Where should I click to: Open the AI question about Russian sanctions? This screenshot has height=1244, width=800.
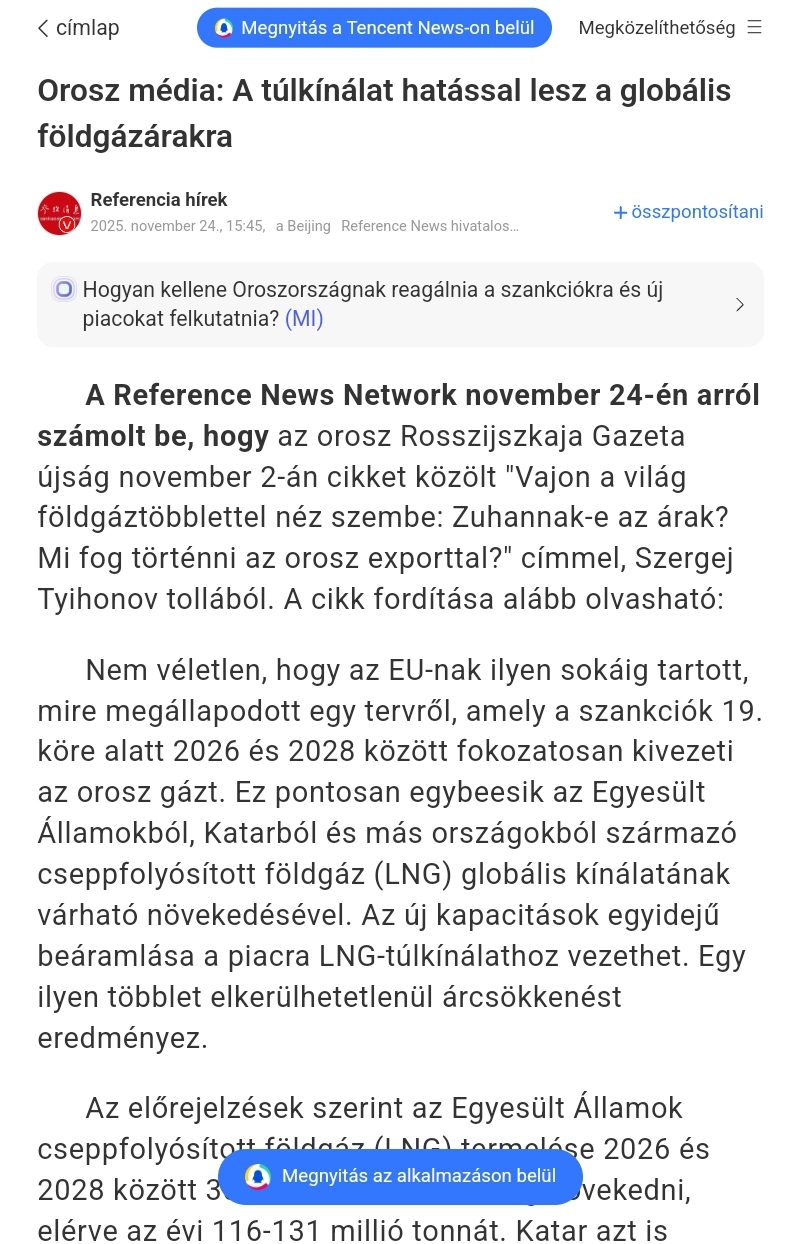click(x=400, y=305)
